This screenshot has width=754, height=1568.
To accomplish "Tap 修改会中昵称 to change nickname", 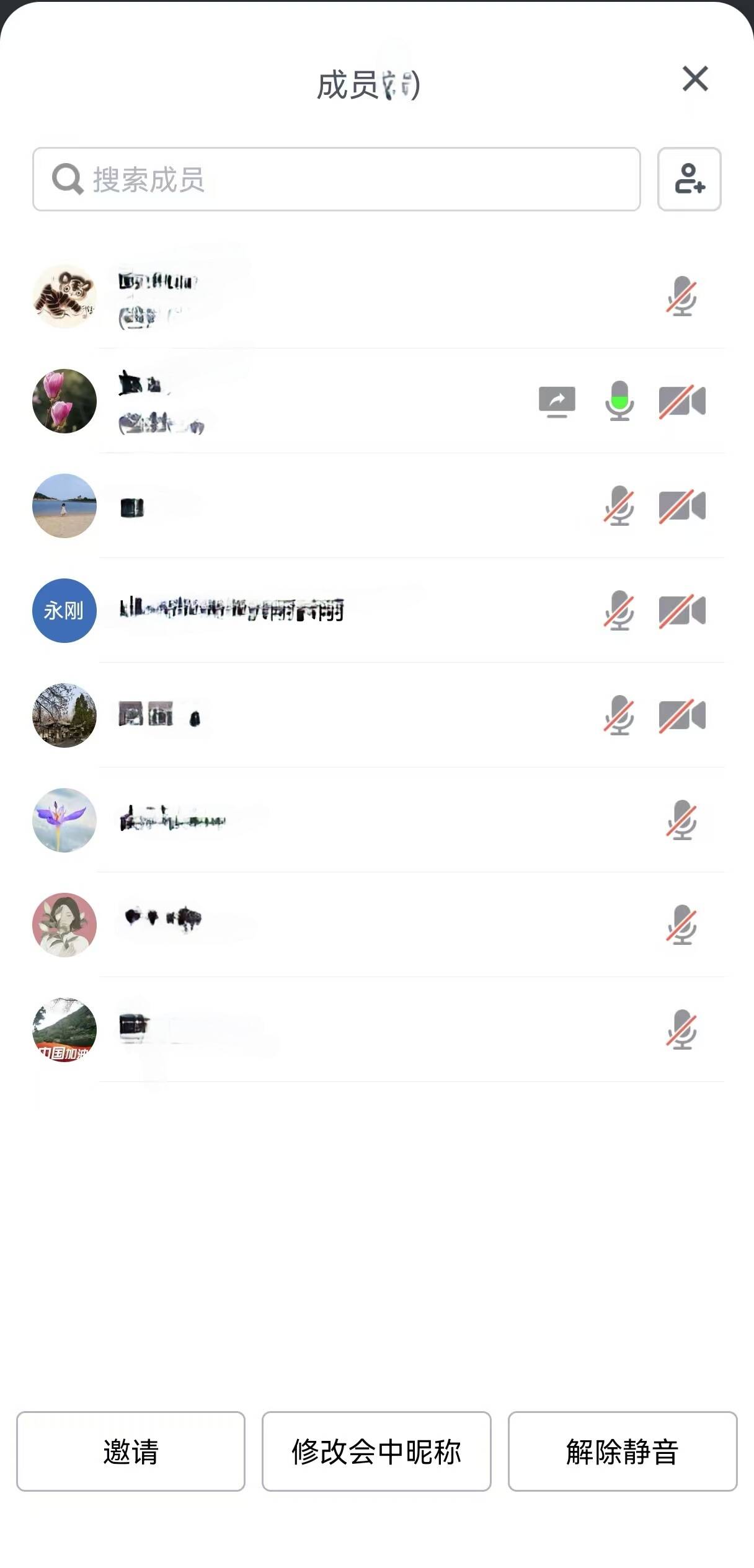I will click(376, 1451).
